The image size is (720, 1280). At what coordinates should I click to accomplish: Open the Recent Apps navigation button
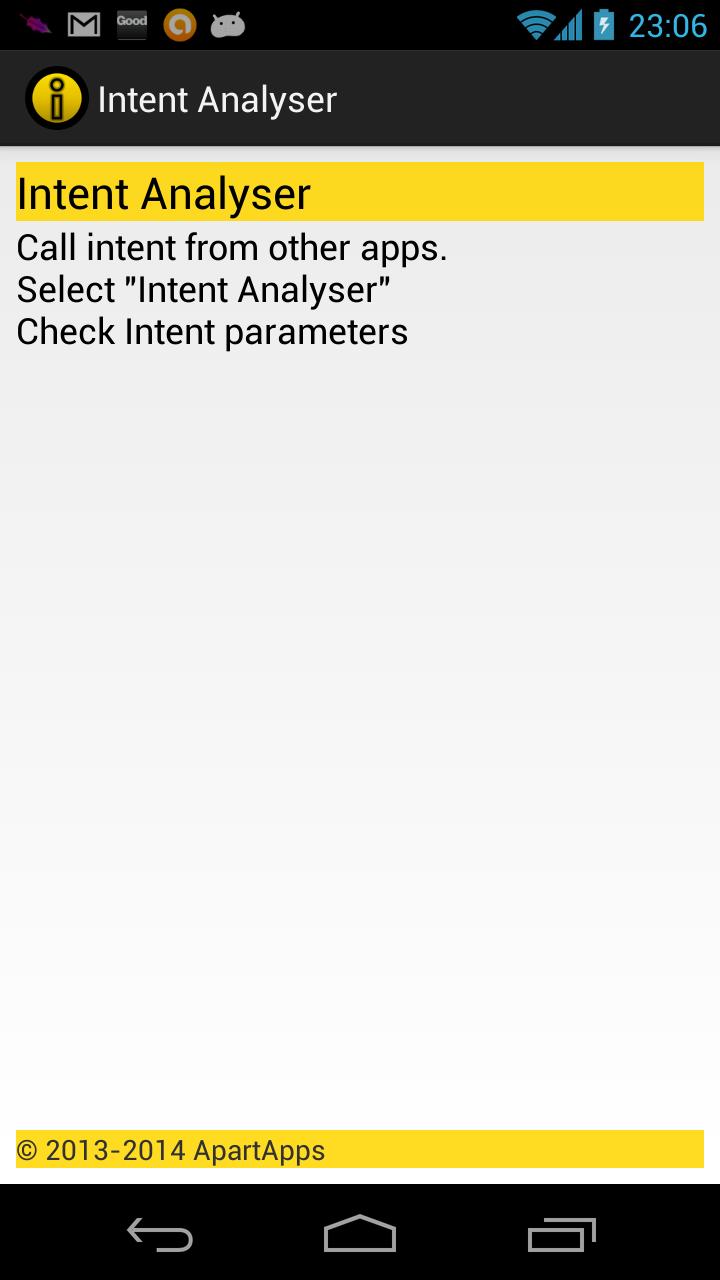pyautogui.click(x=560, y=1235)
